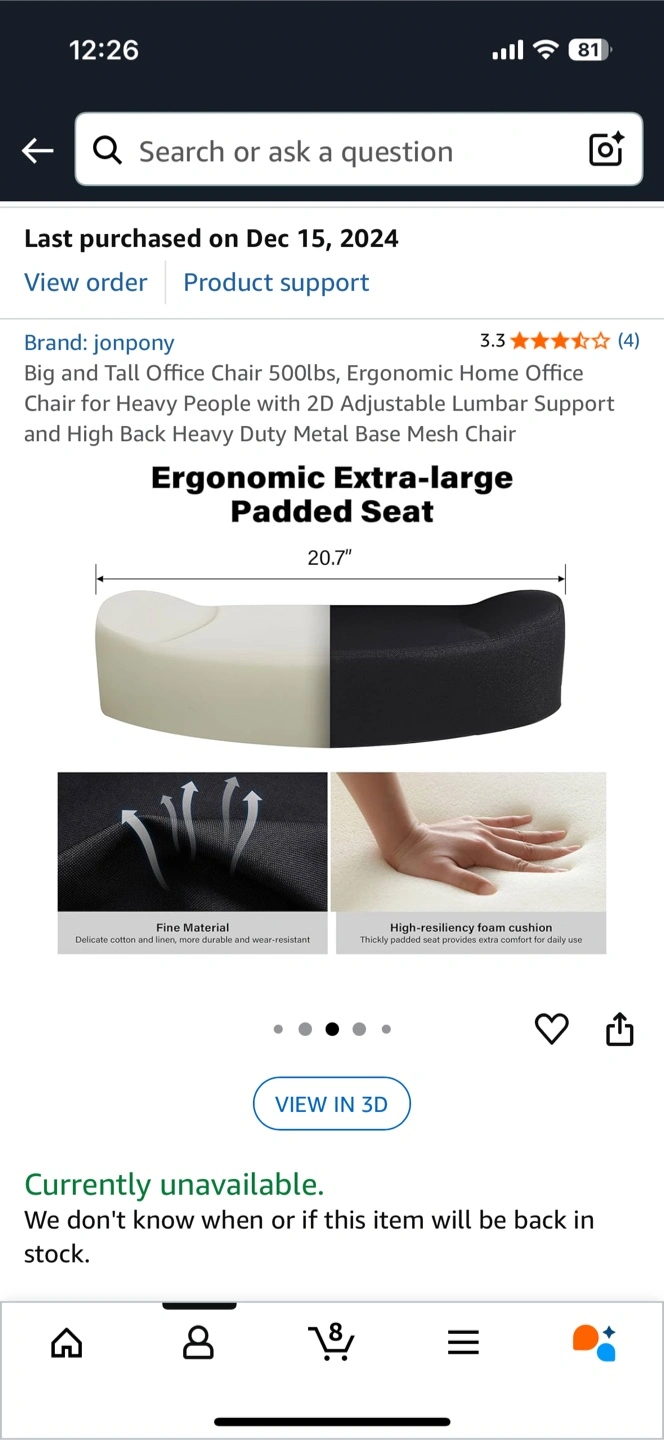664x1440 pixels.
Task: Tap VIEW IN 3D button
Action: tap(331, 1104)
